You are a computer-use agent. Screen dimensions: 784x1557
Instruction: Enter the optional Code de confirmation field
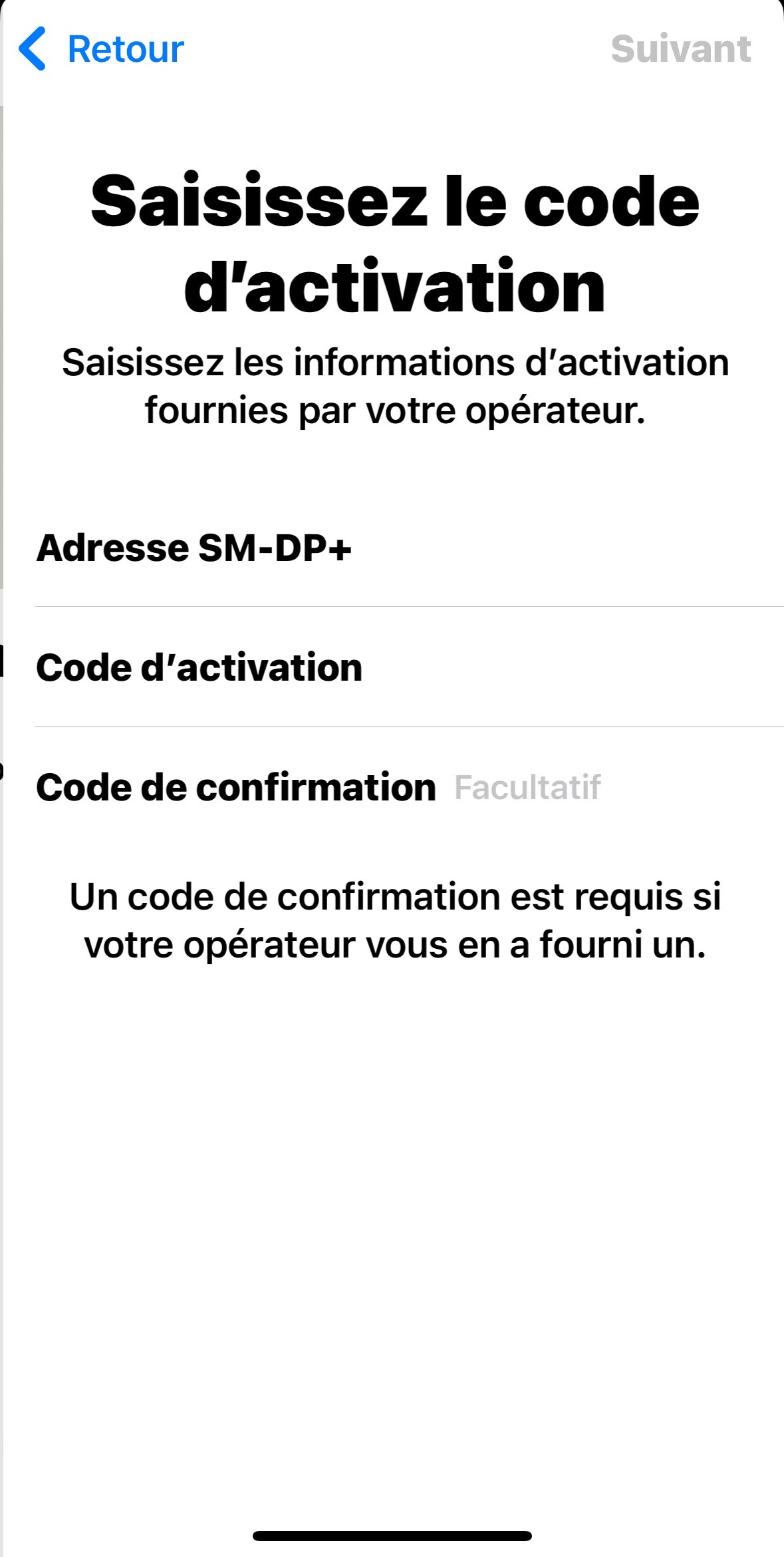[x=409, y=786]
